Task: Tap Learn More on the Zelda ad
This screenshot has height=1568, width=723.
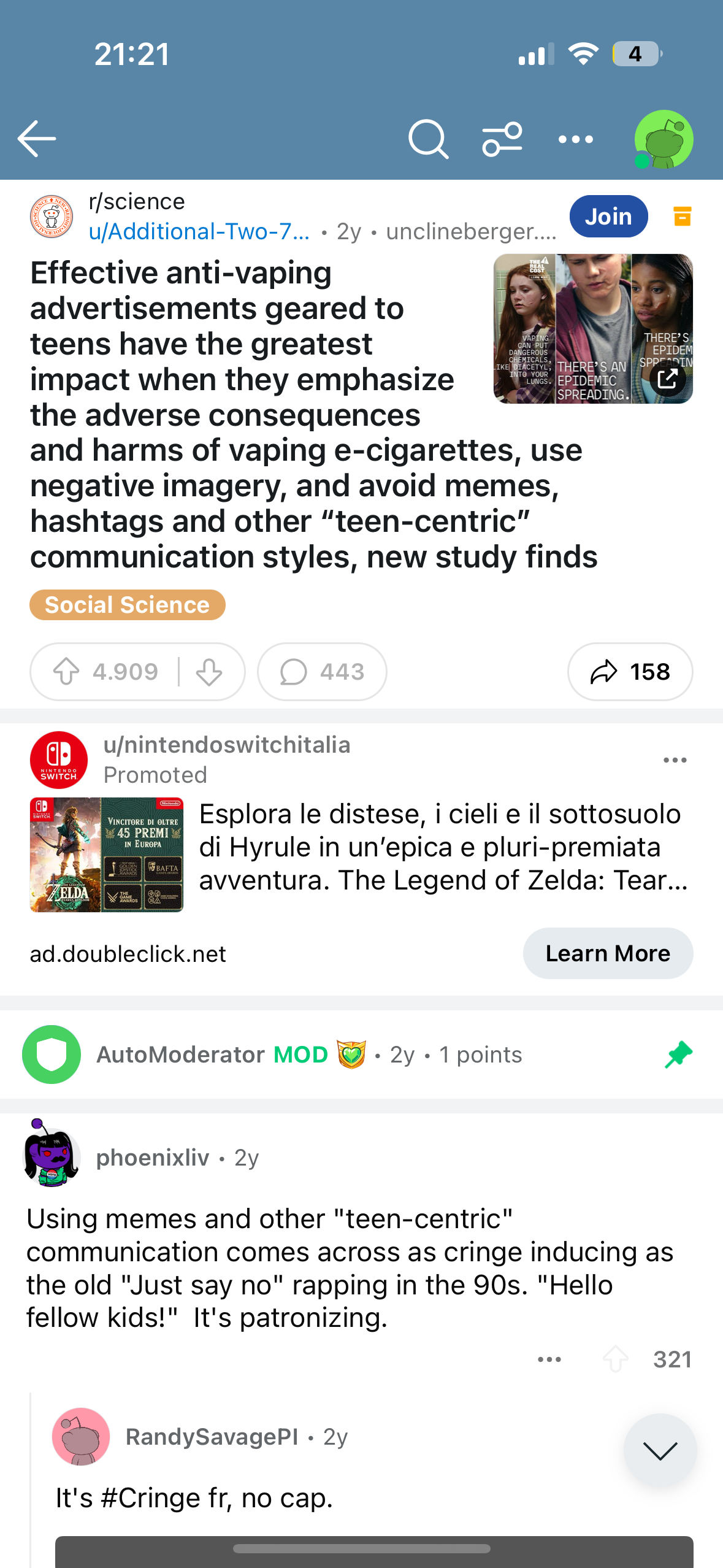Action: (x=607, y=953)
